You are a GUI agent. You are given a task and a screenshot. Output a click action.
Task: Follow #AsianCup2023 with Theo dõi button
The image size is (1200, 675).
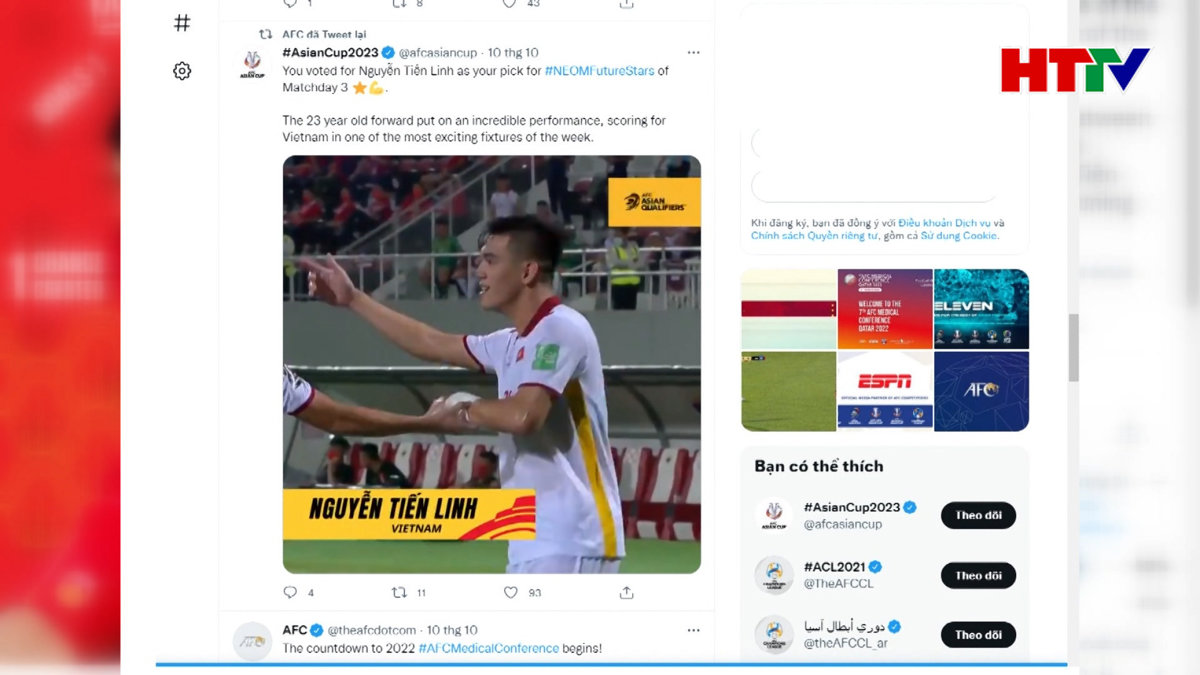[977, 515]
